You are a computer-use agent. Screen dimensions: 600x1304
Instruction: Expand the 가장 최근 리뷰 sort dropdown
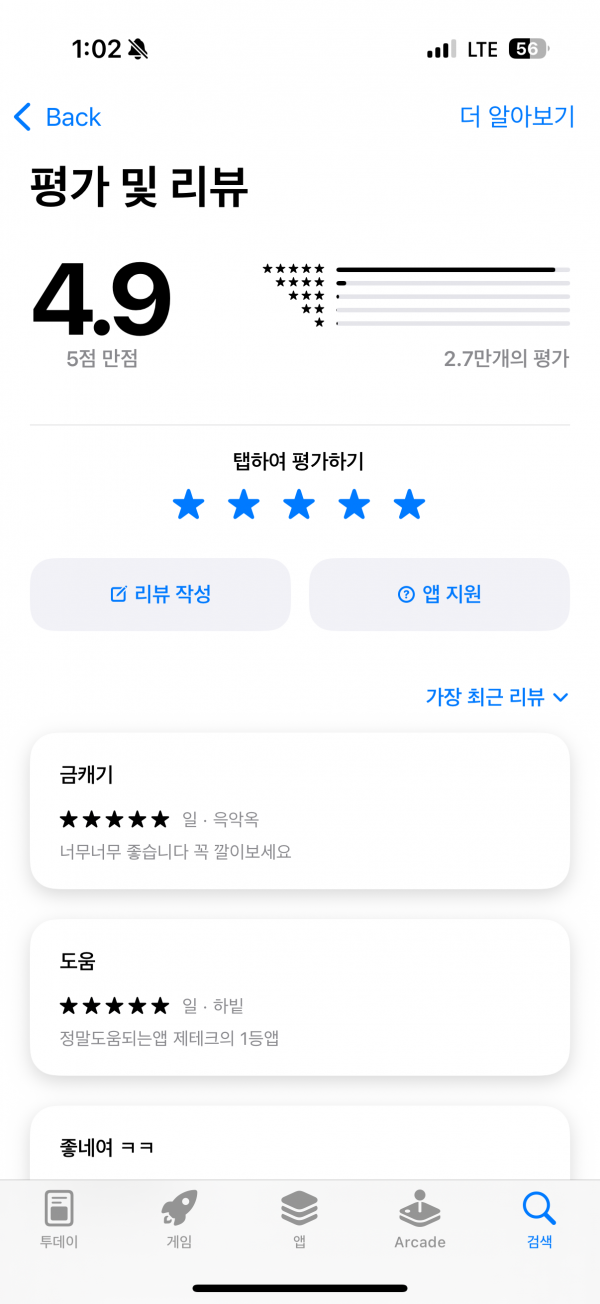click(497, 697)
